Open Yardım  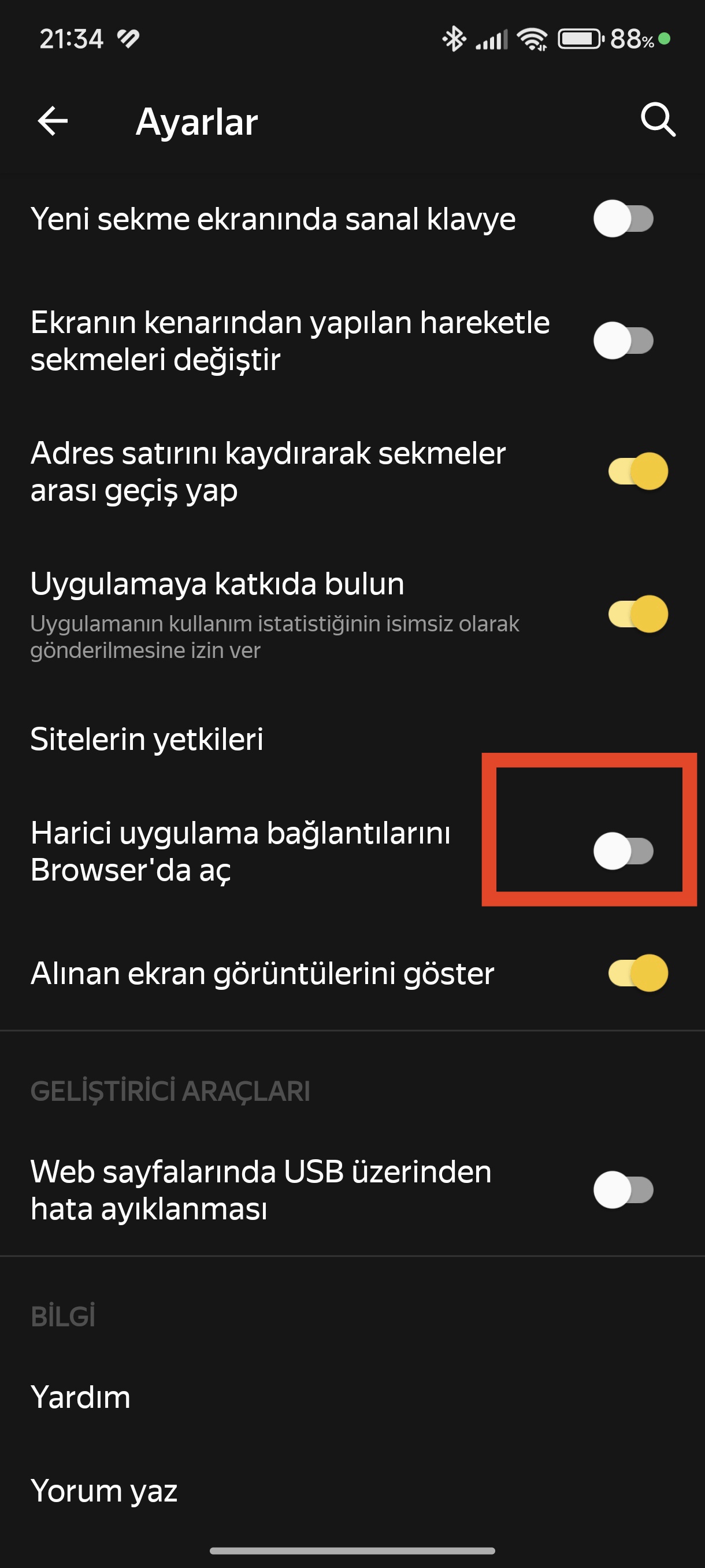[x=352, y=1397]
